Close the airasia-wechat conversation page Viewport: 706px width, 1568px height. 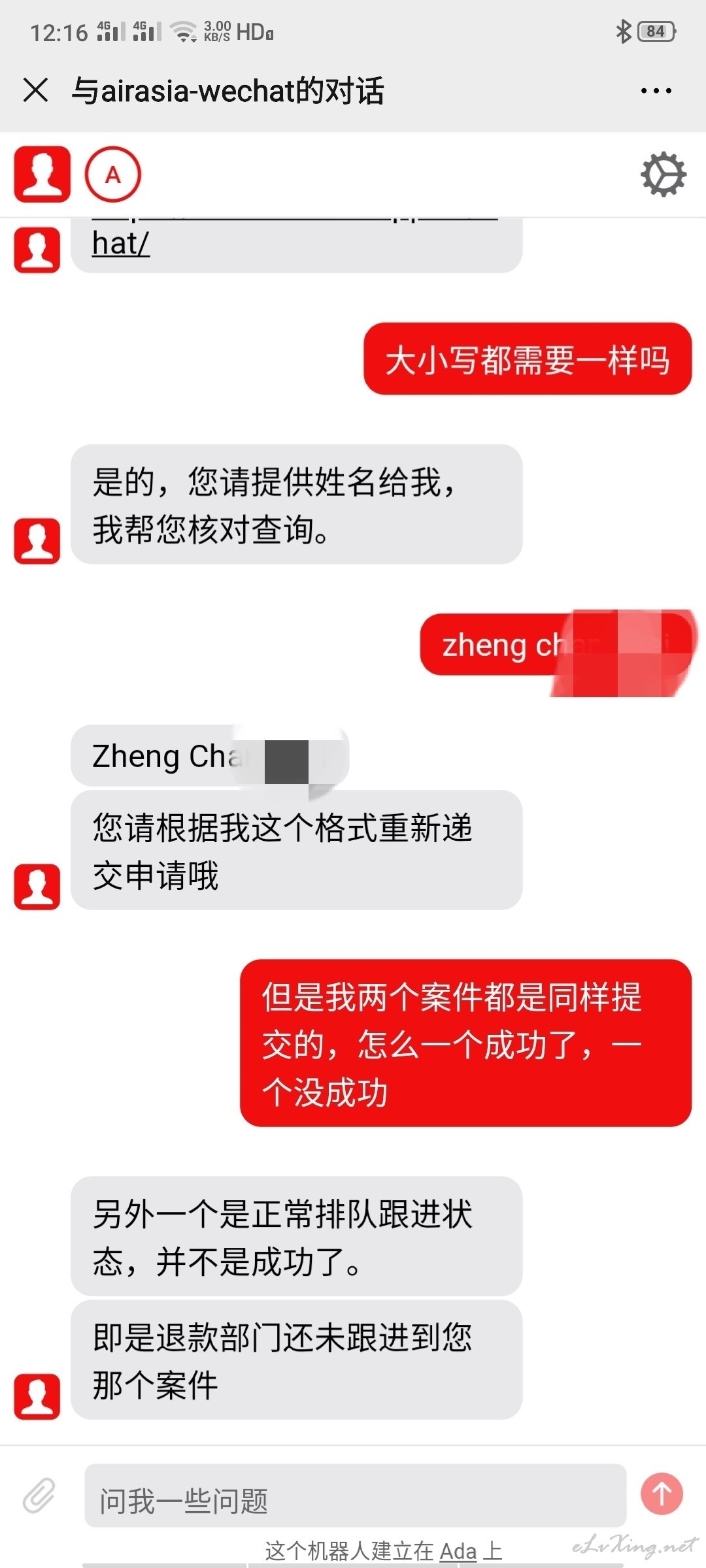(x=35, y=90)
